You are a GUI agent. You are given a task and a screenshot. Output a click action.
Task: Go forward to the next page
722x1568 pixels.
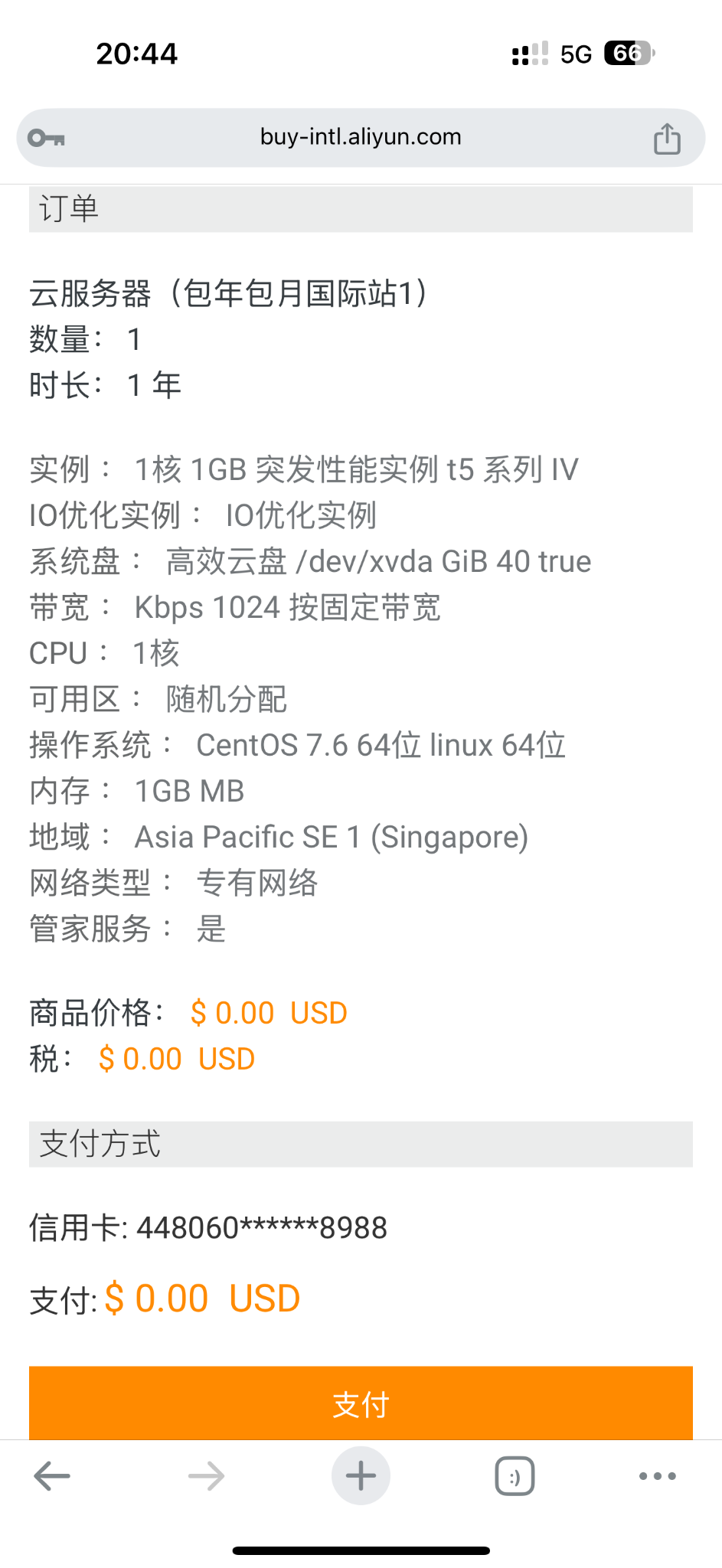207,1475
